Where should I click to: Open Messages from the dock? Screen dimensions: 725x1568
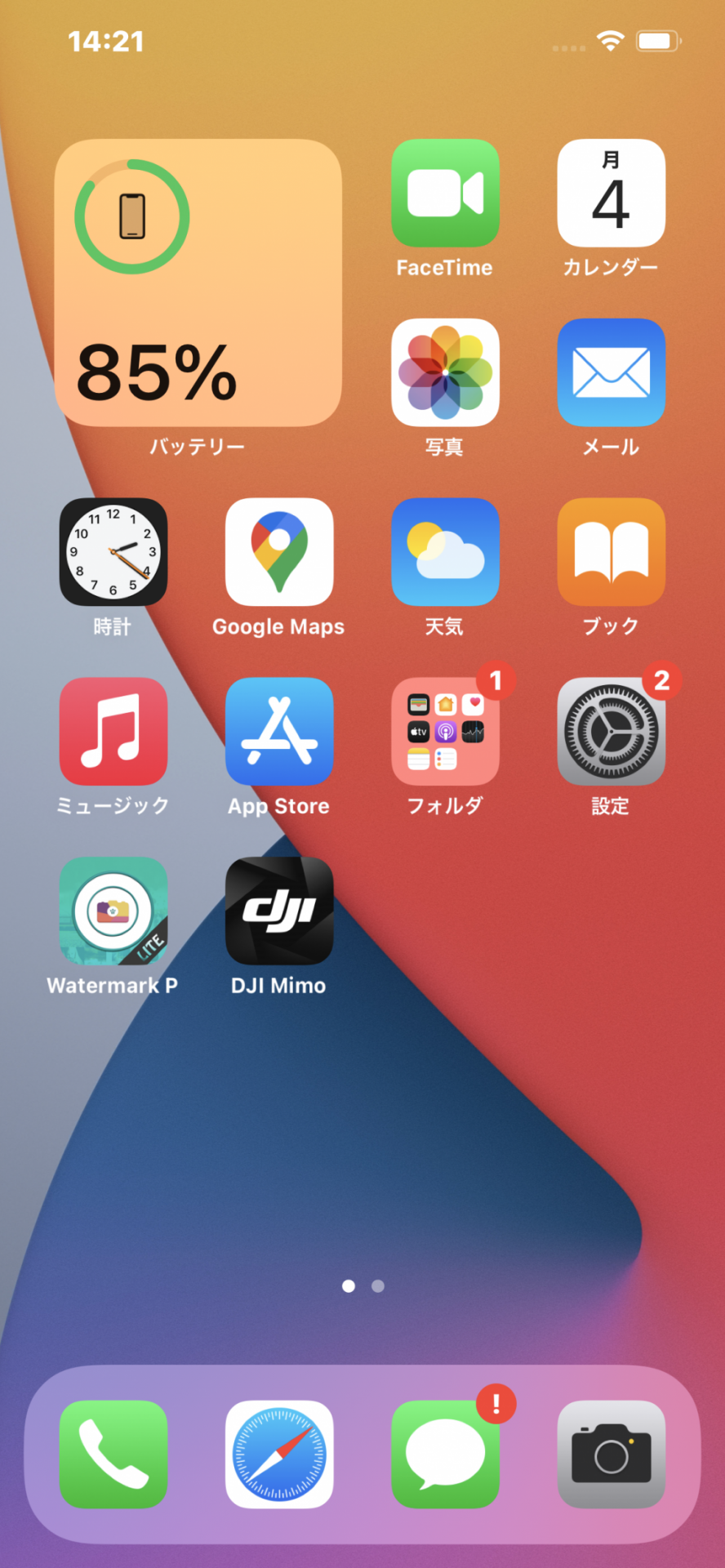445,1454
